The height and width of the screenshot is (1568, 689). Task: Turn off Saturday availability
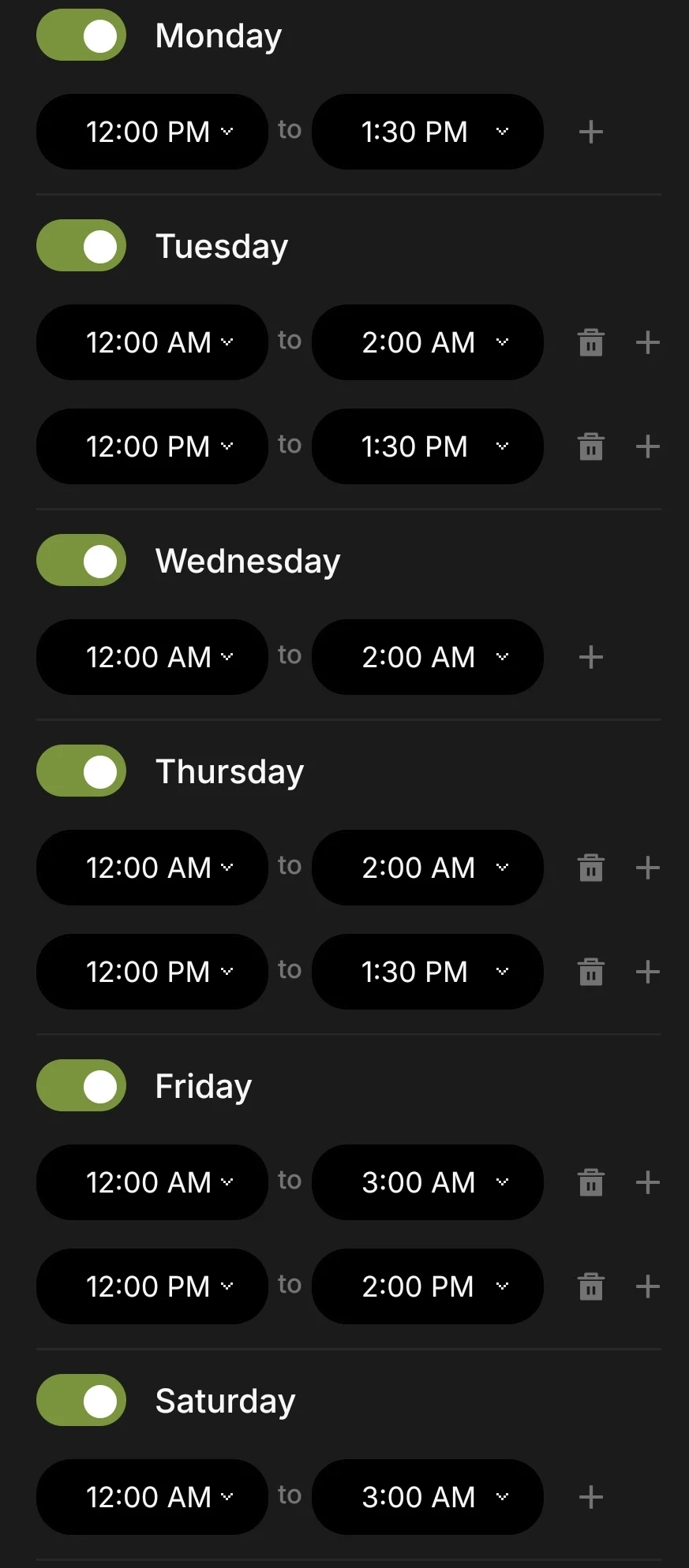81,1401
